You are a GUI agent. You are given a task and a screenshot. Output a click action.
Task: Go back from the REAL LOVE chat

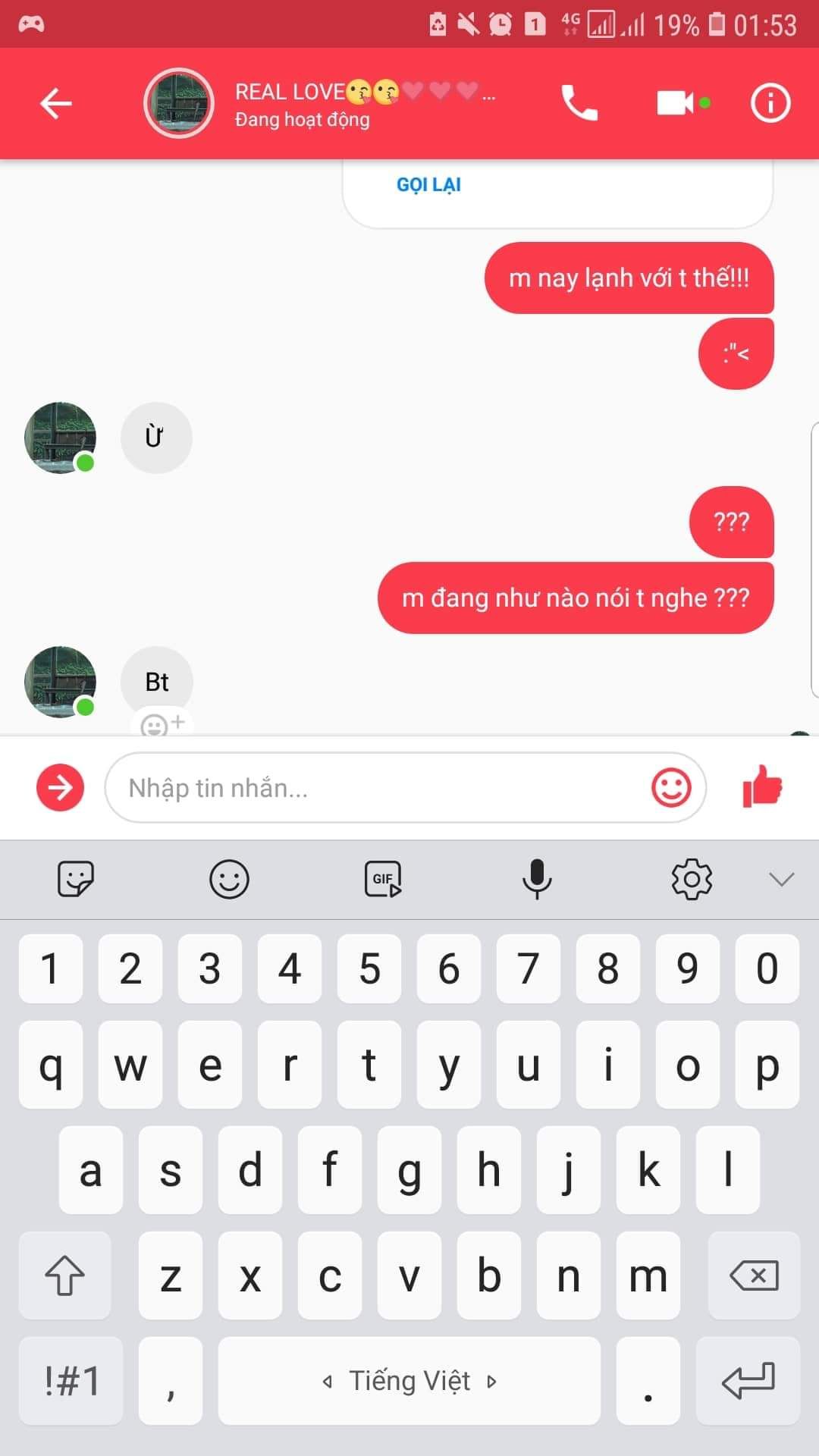pos(55,104)
